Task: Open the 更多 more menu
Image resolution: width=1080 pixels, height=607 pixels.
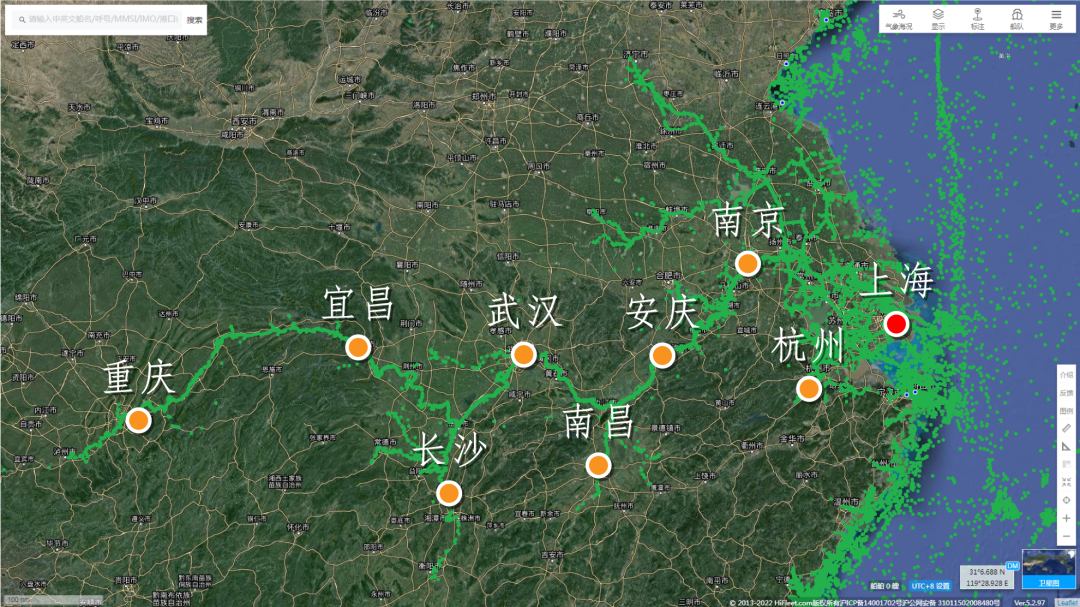Action: [1056, 19]
